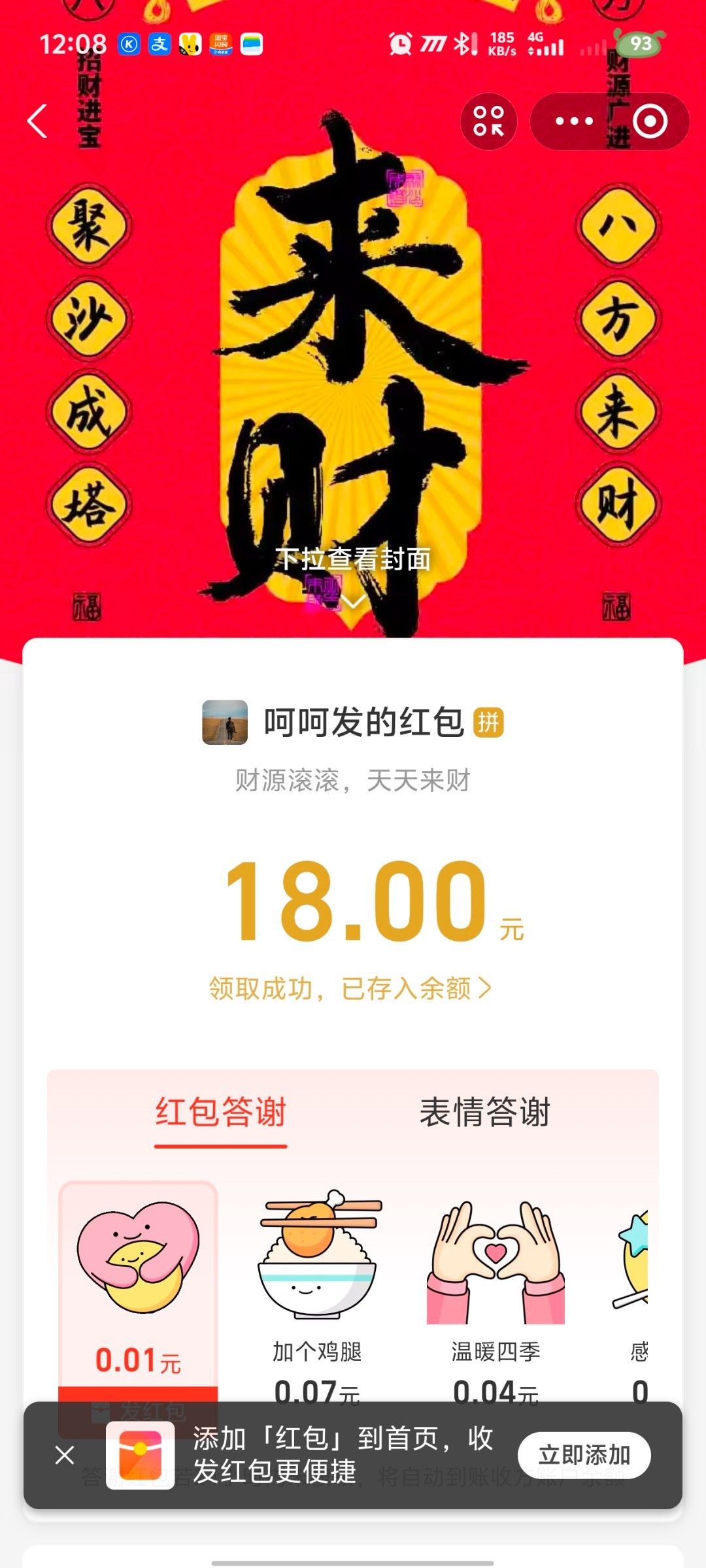
Task: Select the 0.01元 heart thank-you packet
Action: point(138,1281)
